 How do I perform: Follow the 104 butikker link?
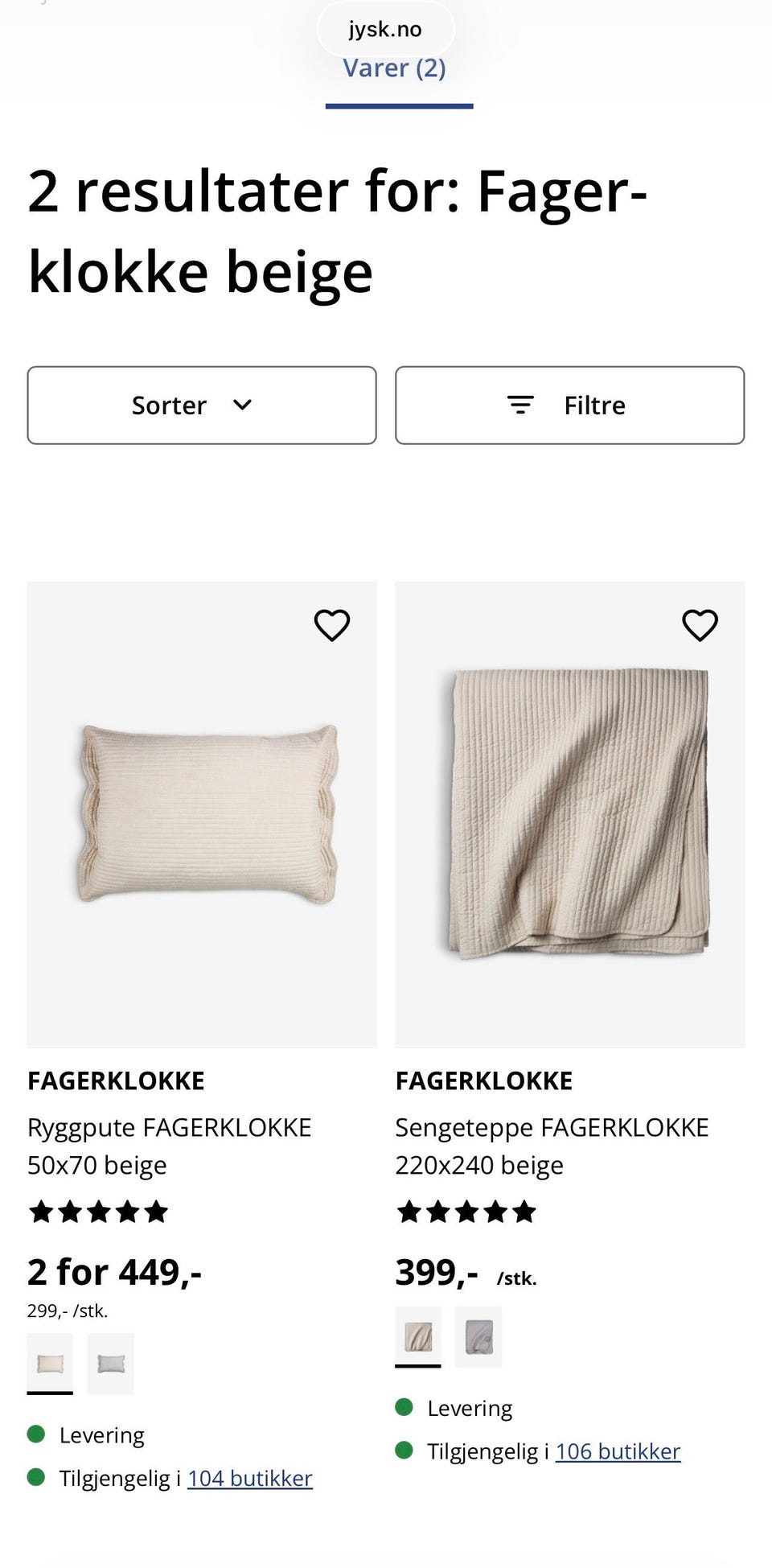tap(249, 1478)
